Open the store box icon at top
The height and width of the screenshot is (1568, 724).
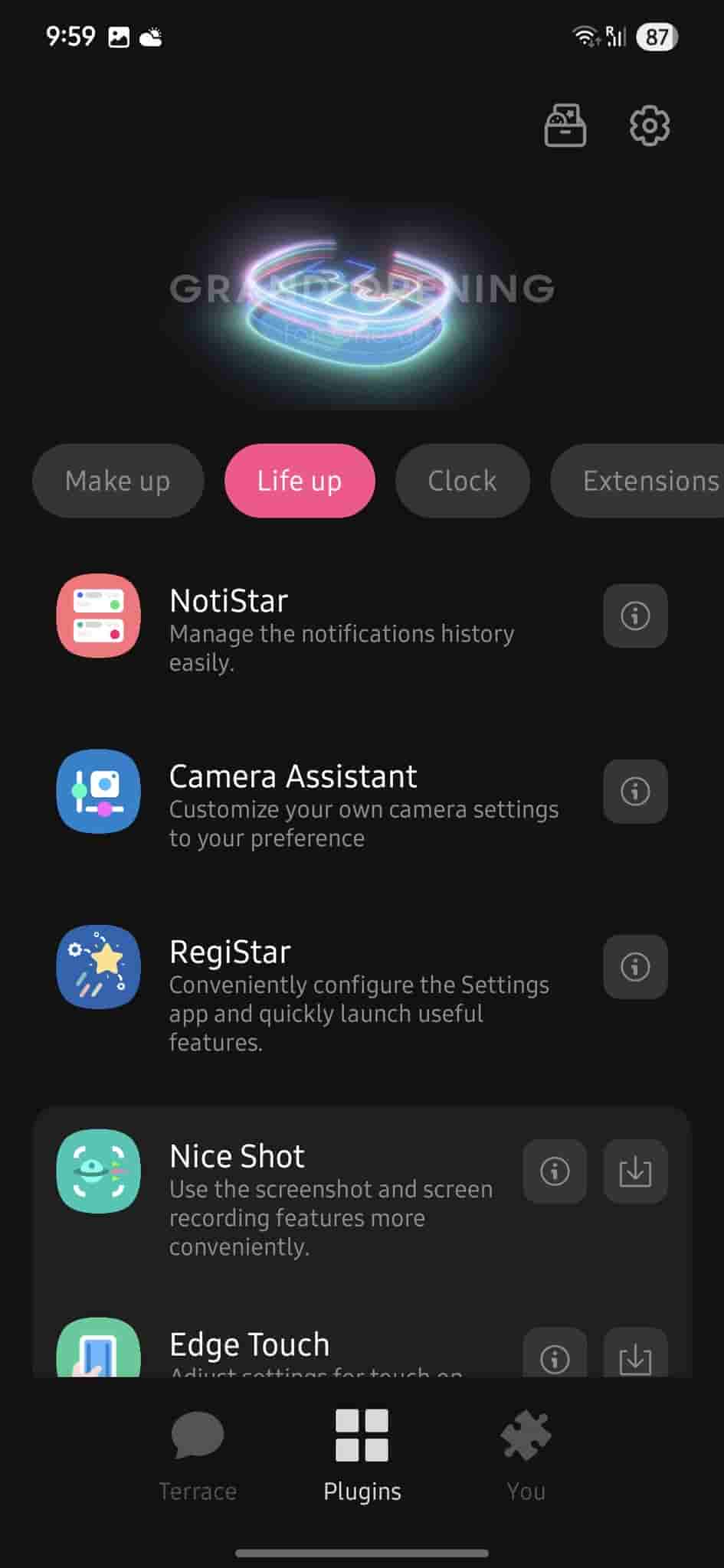click(x=565, y=126)
